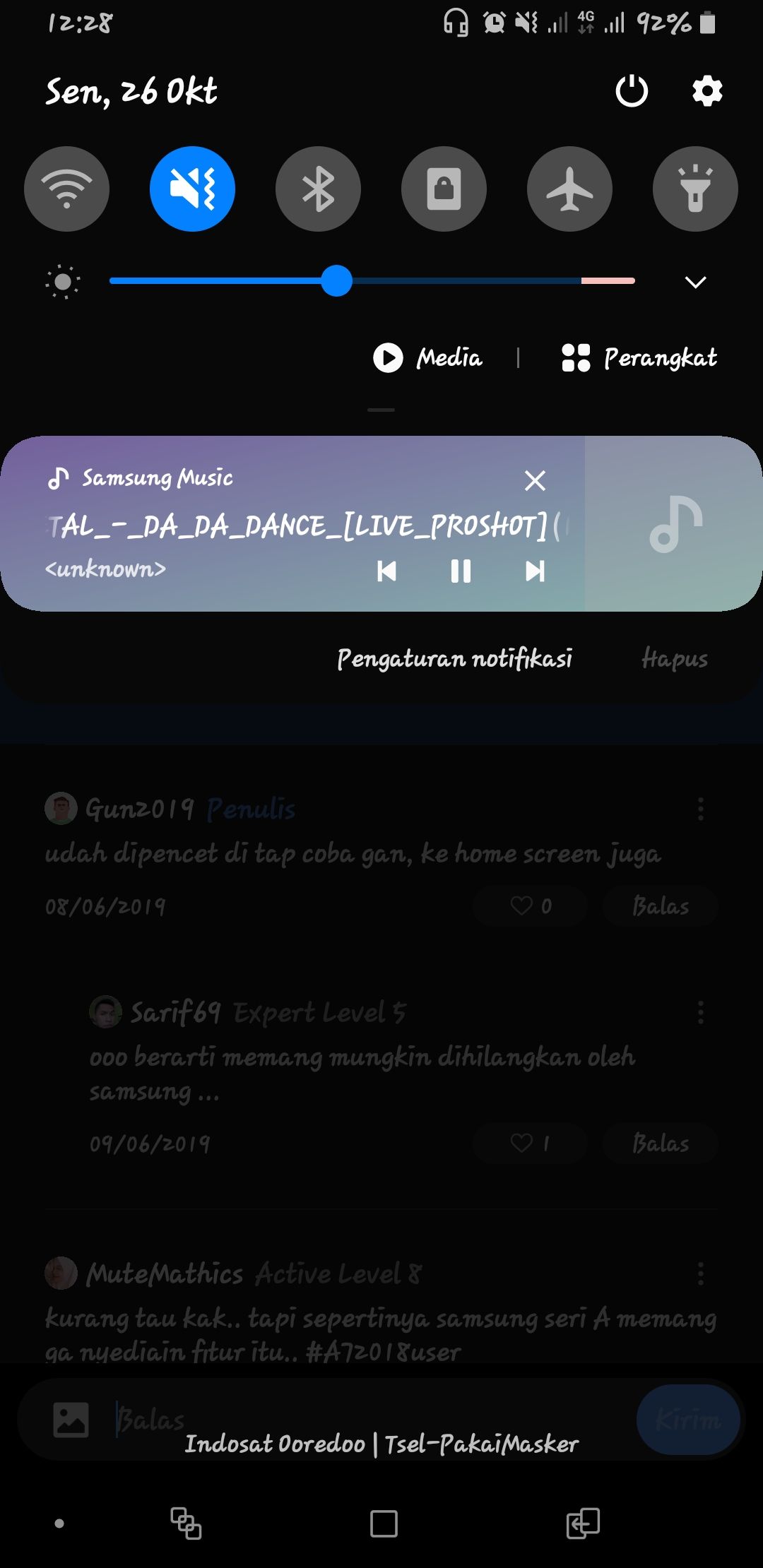This screenshot has height=1568, width=763.
Task: Expand brightness options chevron
Action: point(695,282)
